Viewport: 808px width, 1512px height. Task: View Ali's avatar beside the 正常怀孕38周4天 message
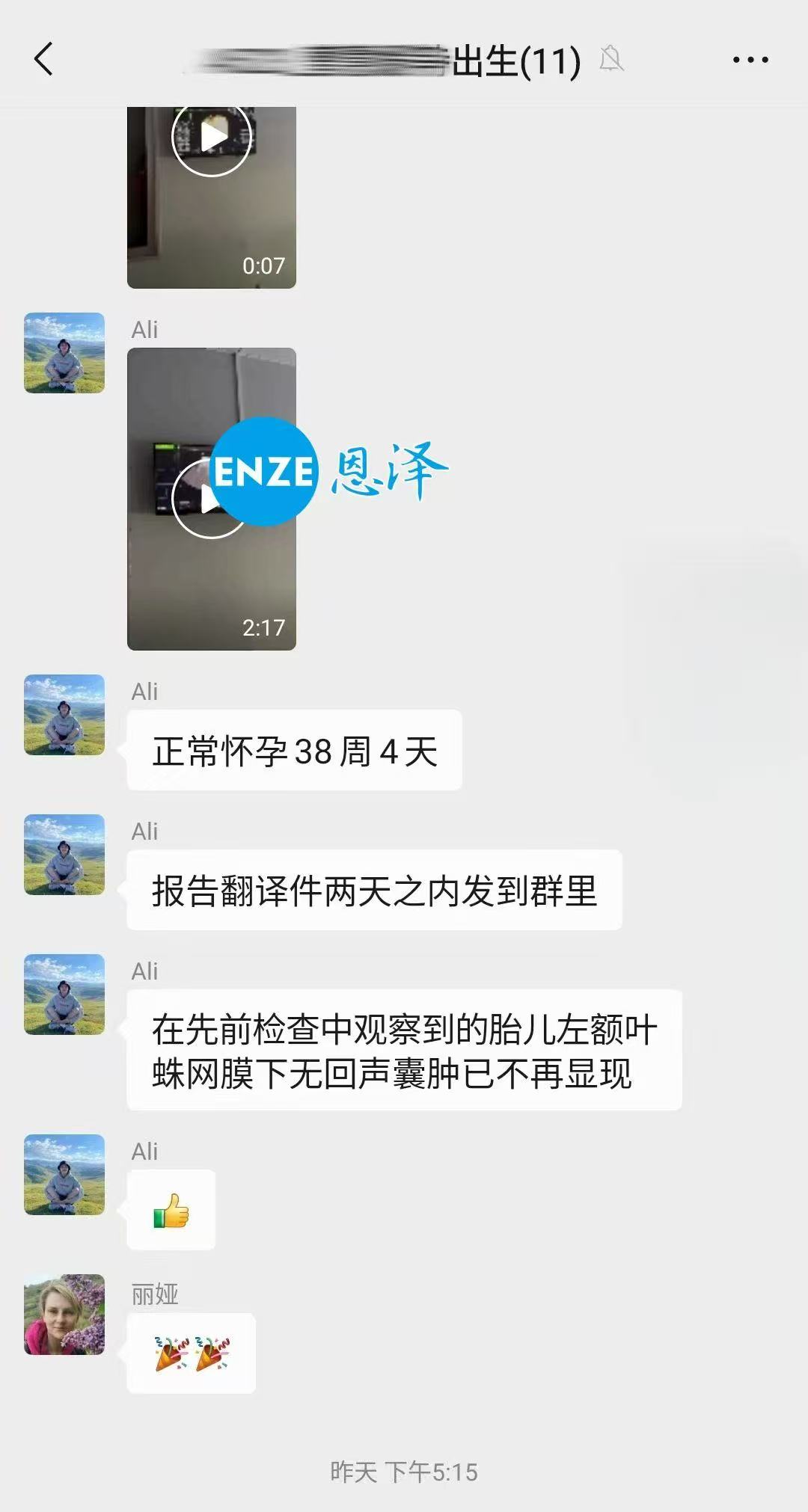point(64,715)
